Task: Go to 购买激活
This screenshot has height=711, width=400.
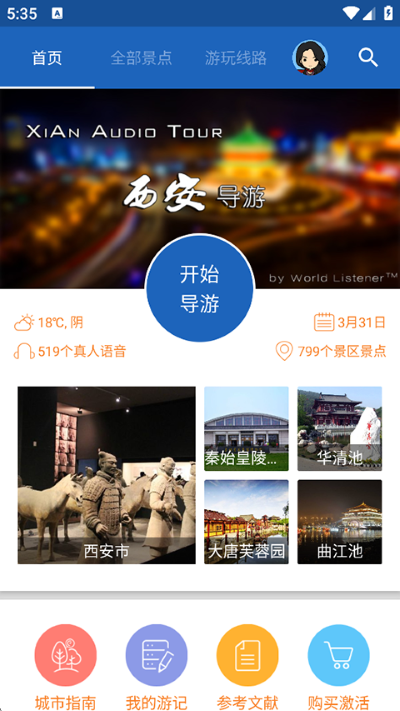Action: coord(339,667)
